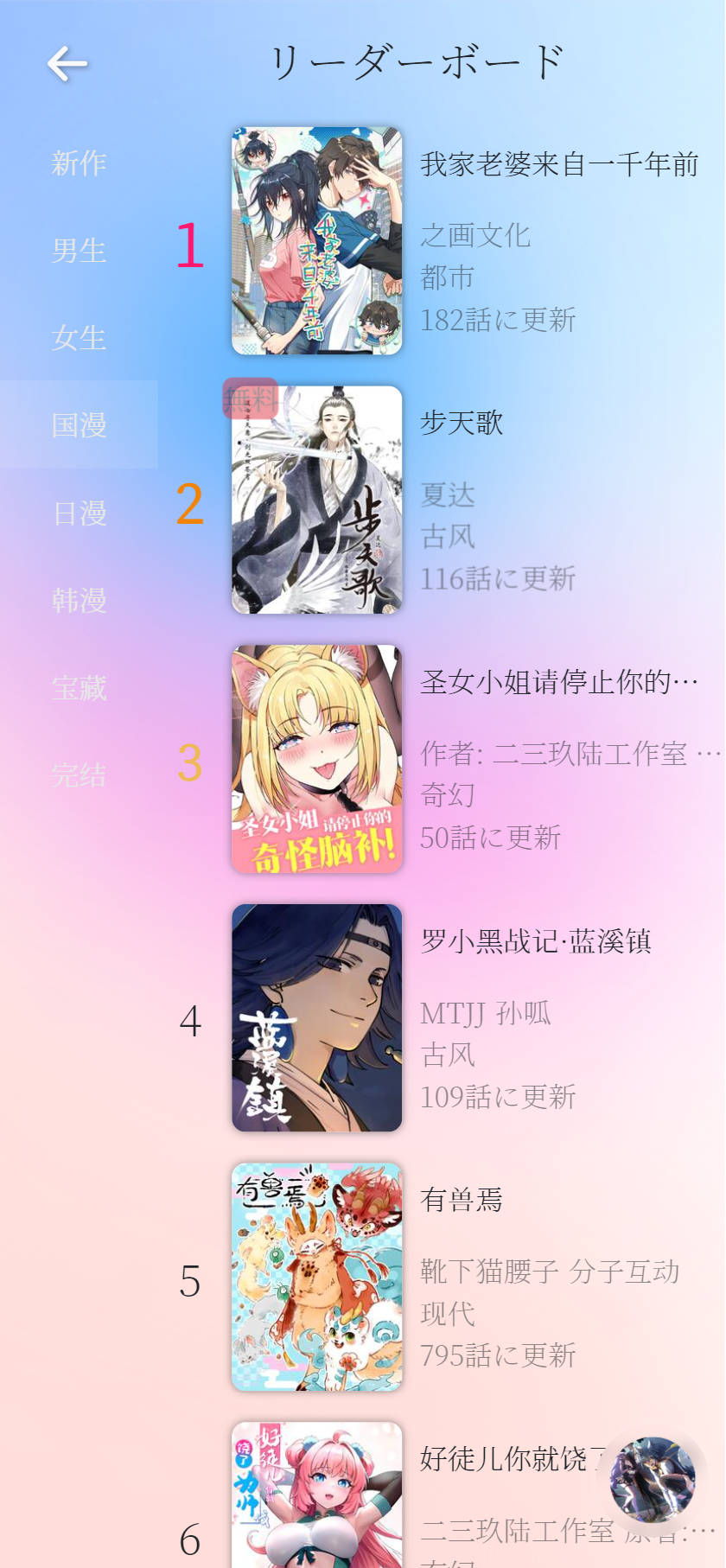The image size is (726, 1568).
Task: Show the 日漫 leaderboard
Action: point(79,513)
